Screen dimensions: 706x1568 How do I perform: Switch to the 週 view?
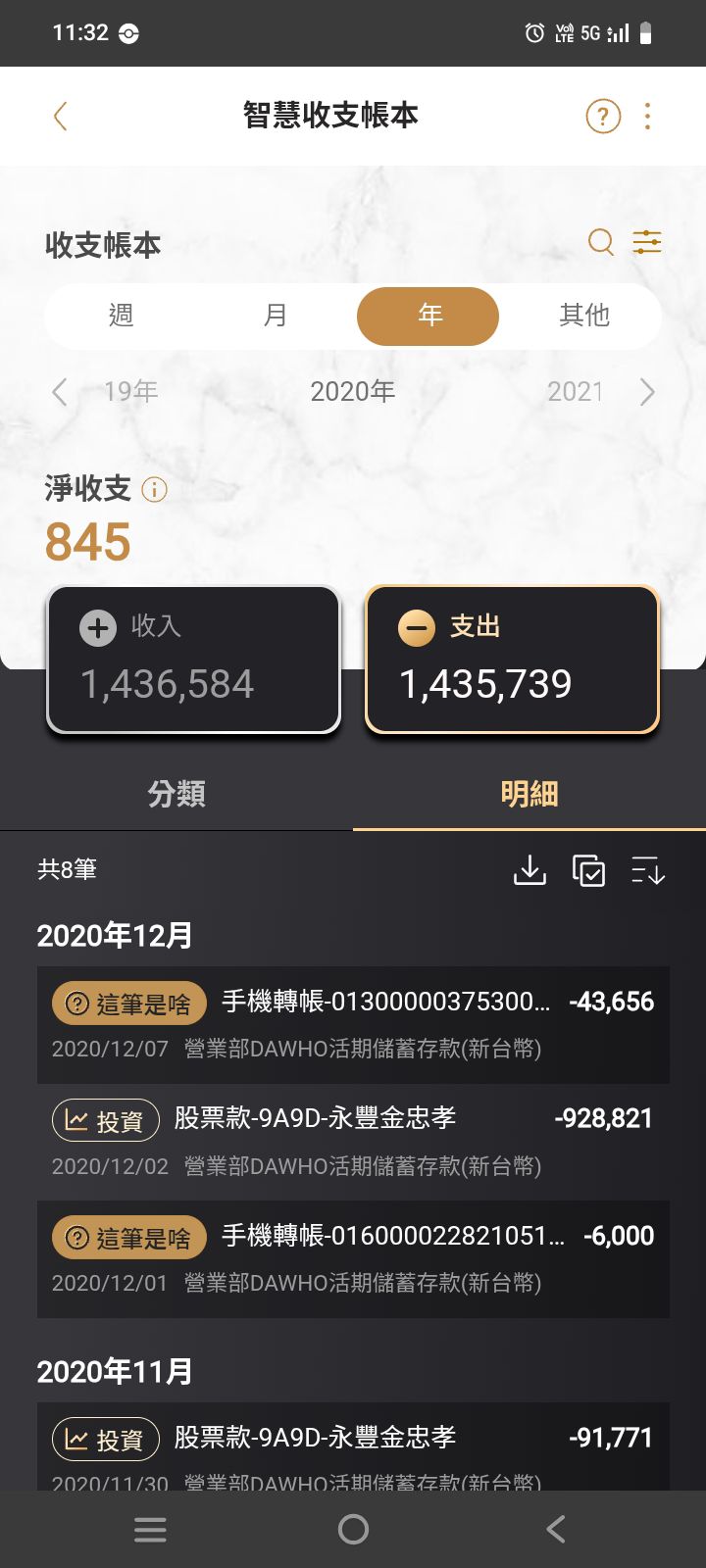point(121,316)
